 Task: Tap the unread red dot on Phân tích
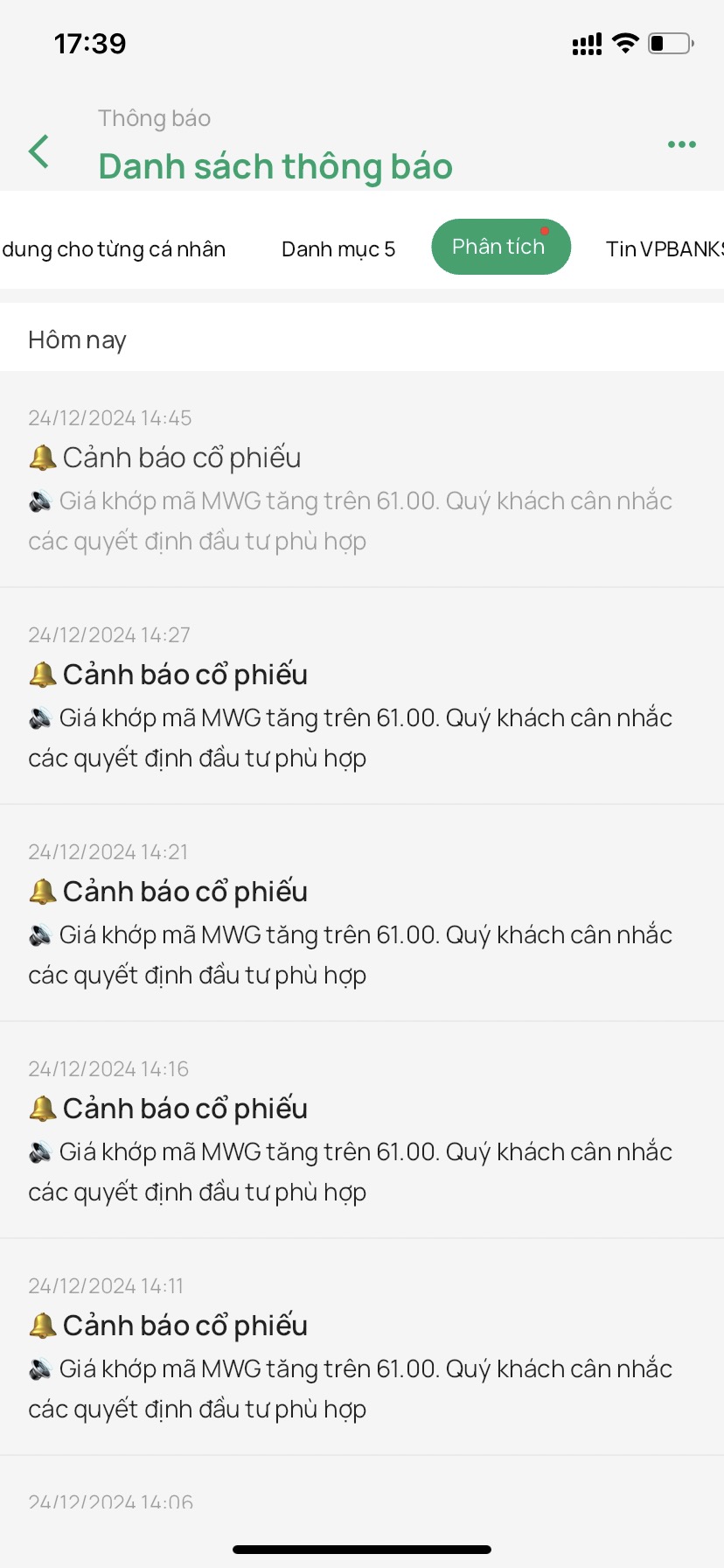[544, 231]
